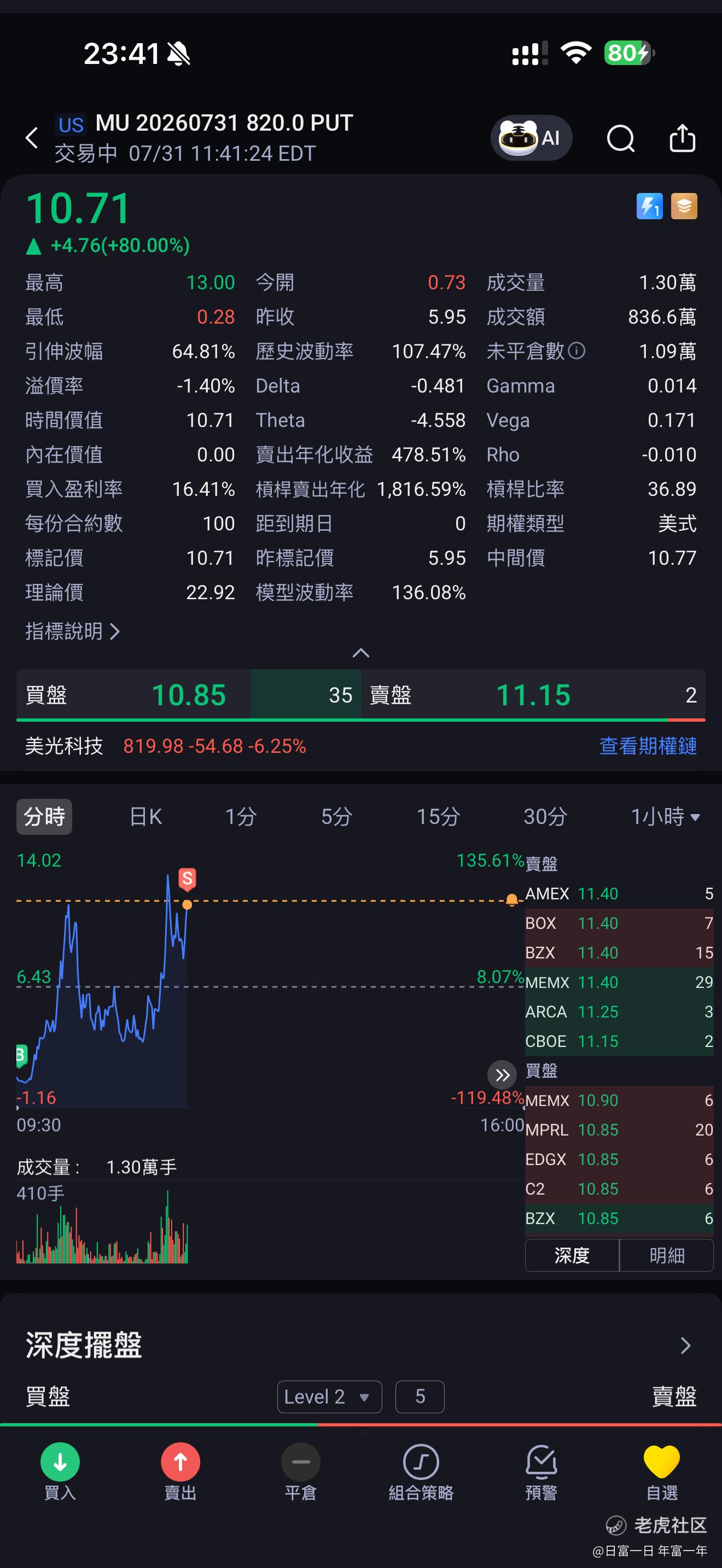This screenshot has height=1568, width=722.
Task: Tap 賣出 to sell this option
Action: [180, 1472]
